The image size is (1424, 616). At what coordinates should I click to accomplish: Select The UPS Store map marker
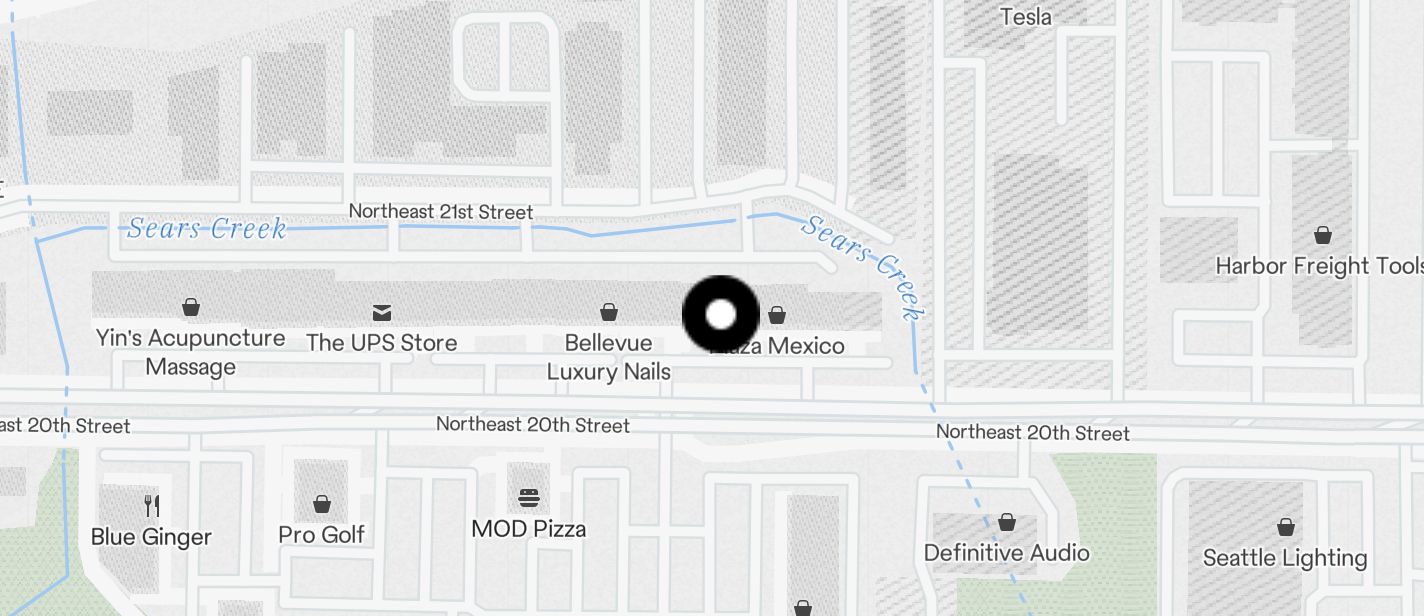[381, 313]
